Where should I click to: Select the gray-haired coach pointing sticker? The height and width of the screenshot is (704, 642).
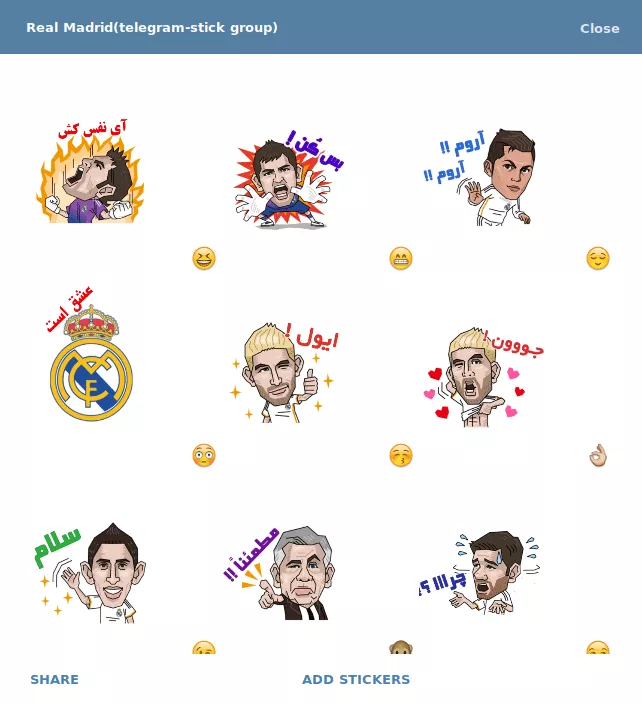[x=282, y=572]
